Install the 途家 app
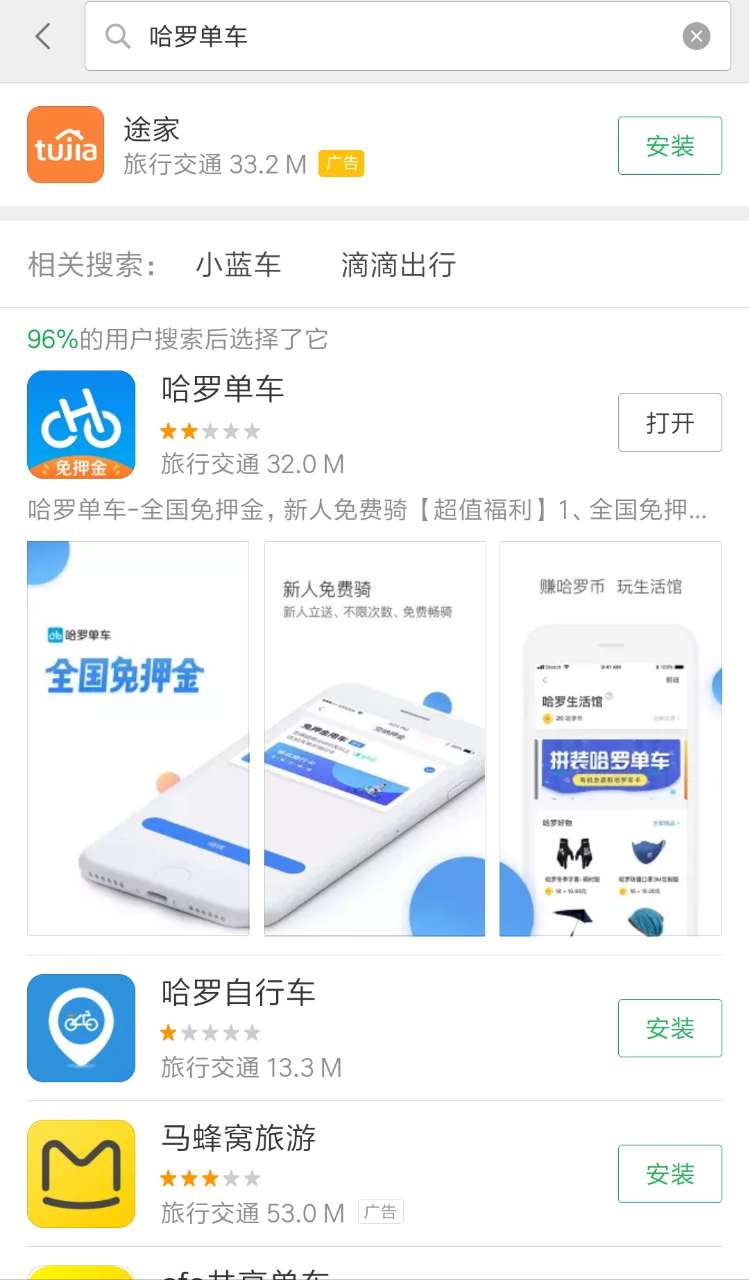 pos(669,146)
